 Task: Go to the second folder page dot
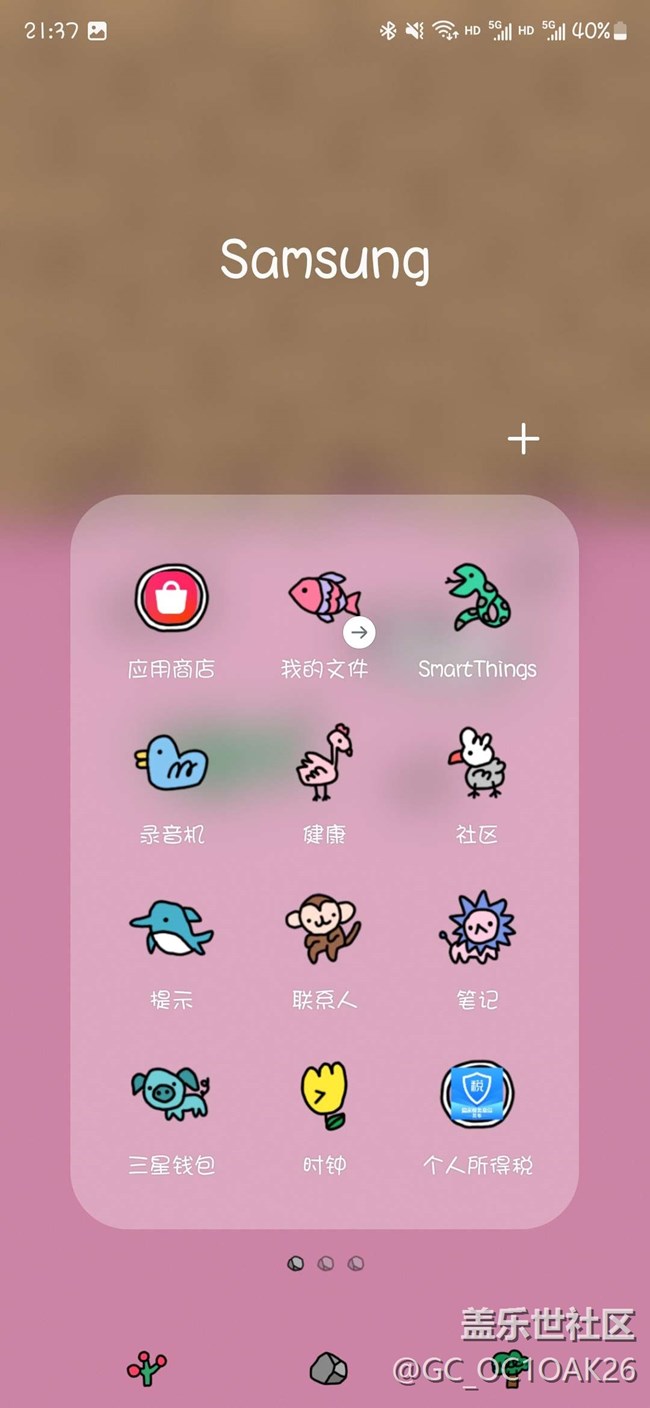325,1264
